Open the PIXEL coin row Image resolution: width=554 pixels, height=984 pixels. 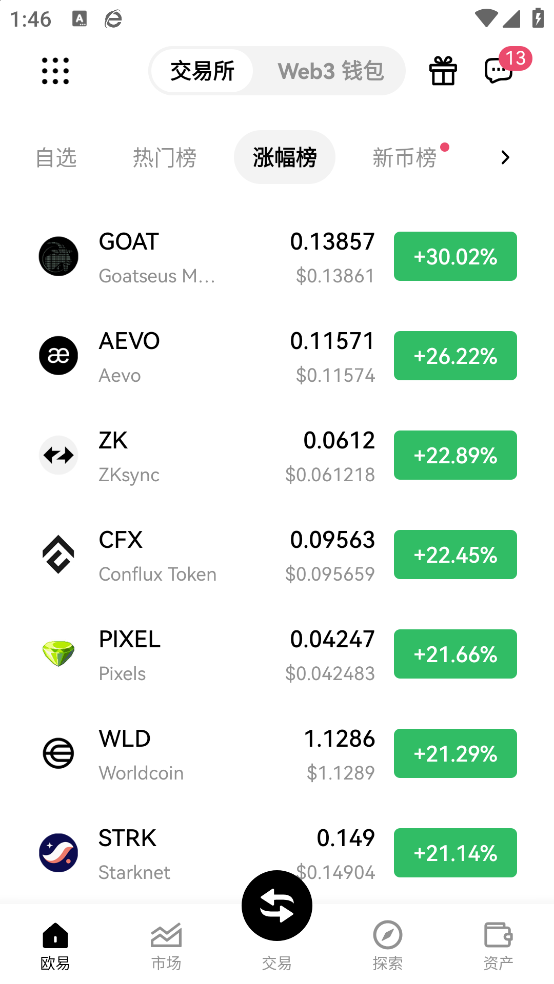[x=277, y=654]
